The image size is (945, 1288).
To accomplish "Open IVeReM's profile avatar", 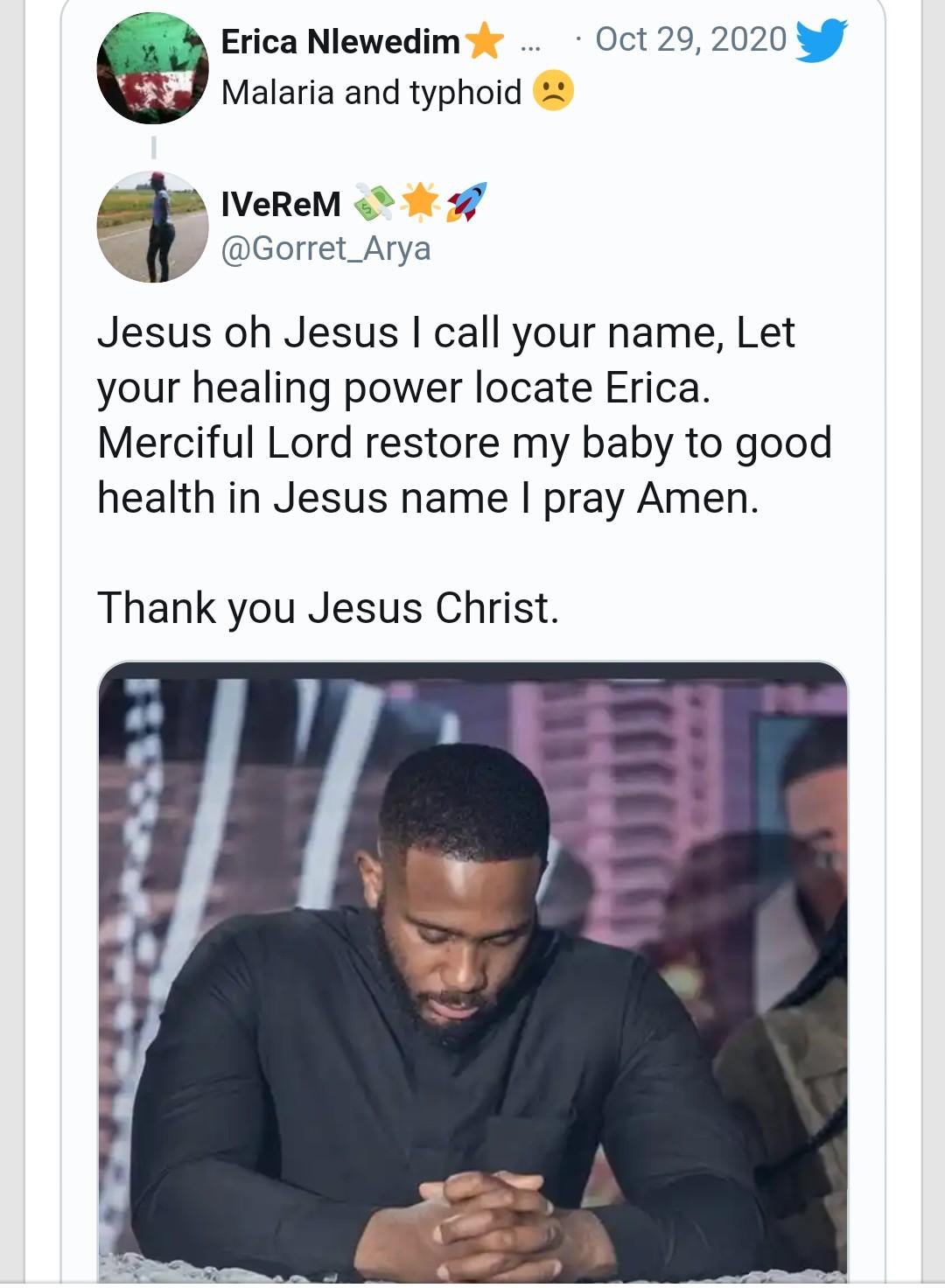I will (x=152, y=227).
